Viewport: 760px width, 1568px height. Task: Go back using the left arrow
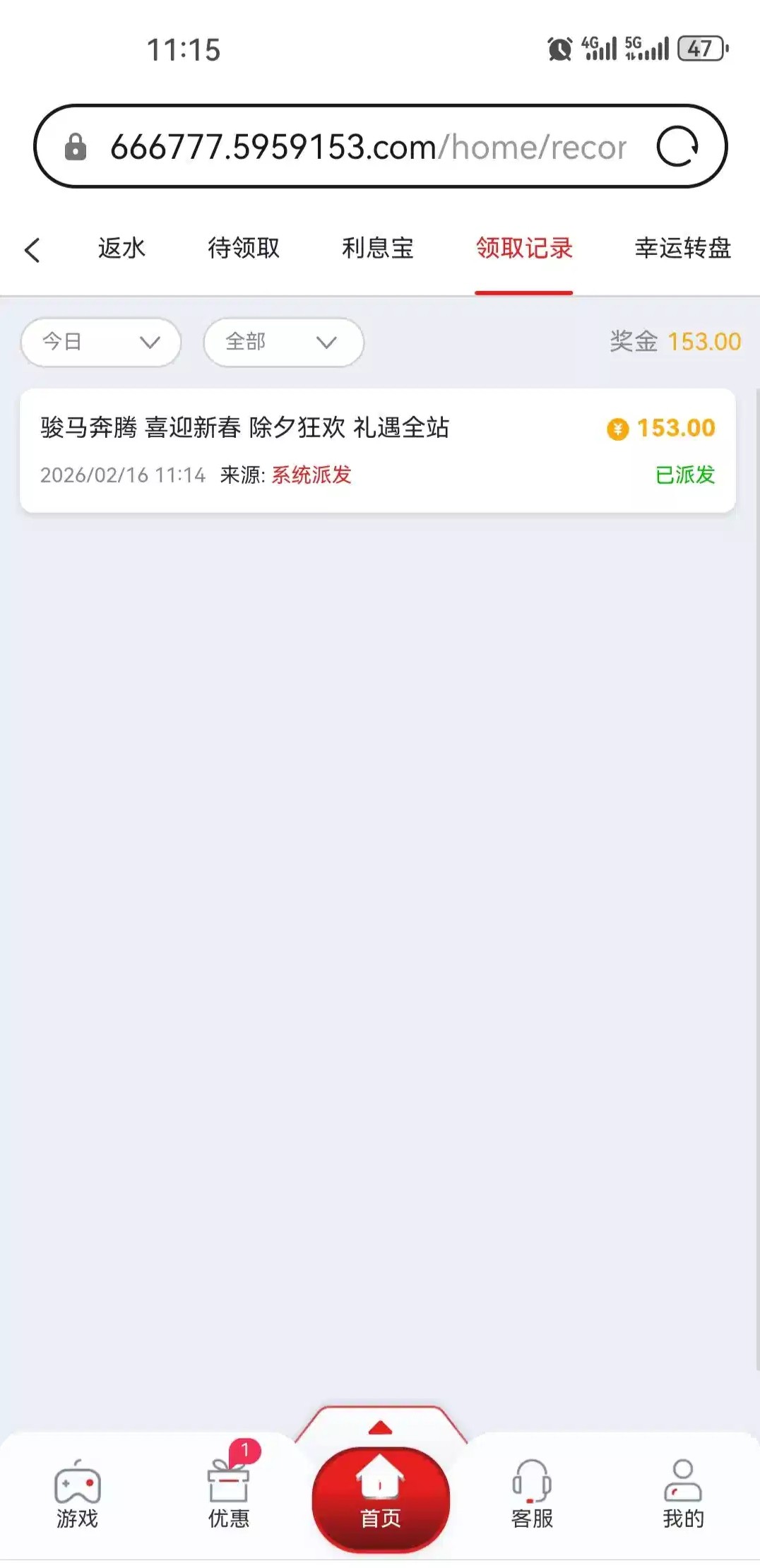click(32, 250)
